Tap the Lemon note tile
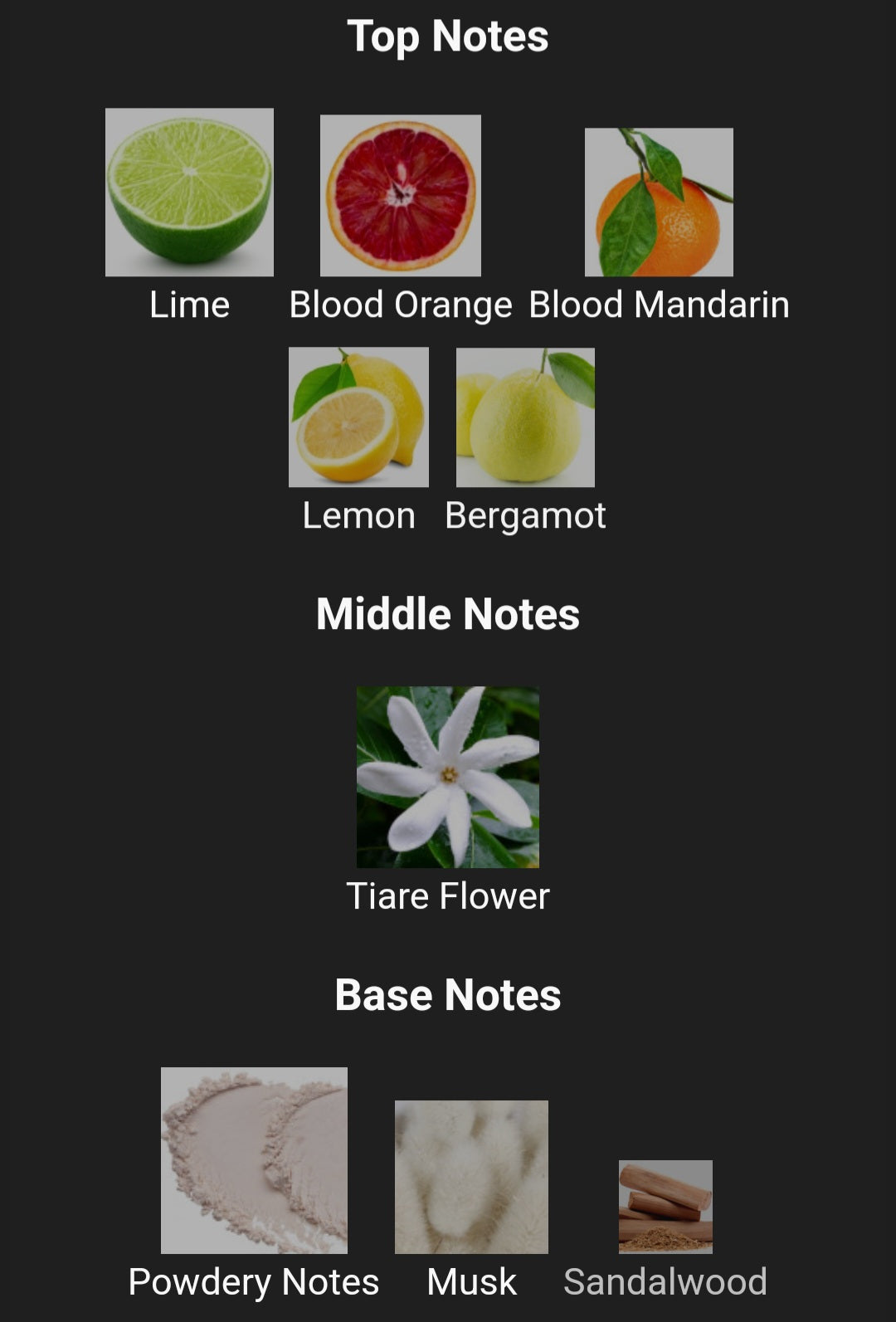Image resolution: width=896 pixels, height=1322 pixels. (358, 417)
